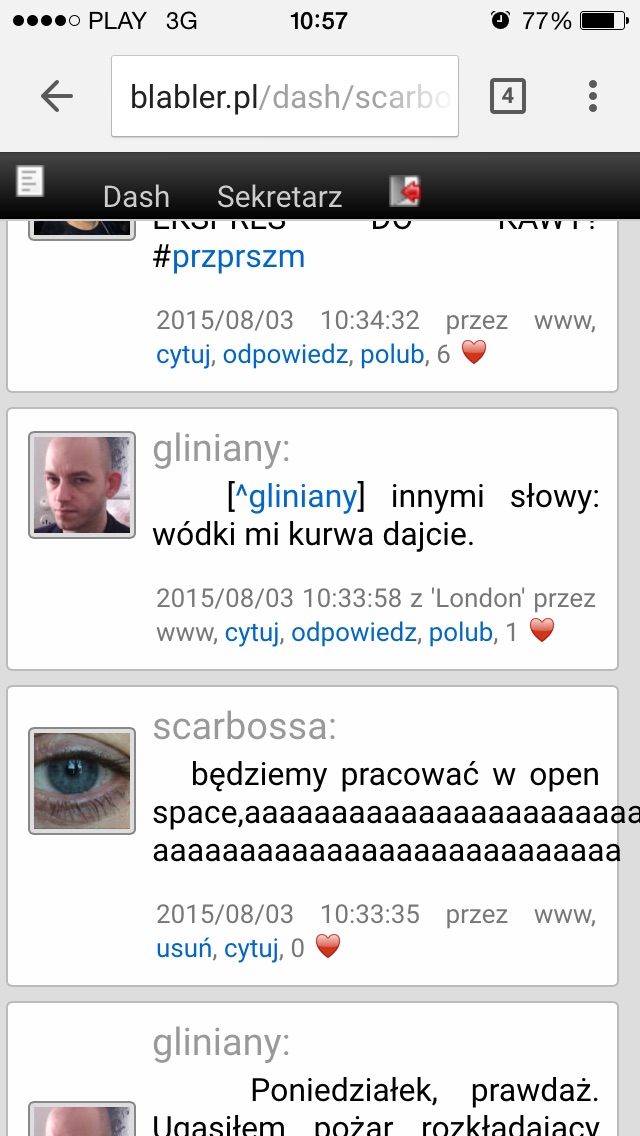Open the Sekretarz section

pos(279,196)
